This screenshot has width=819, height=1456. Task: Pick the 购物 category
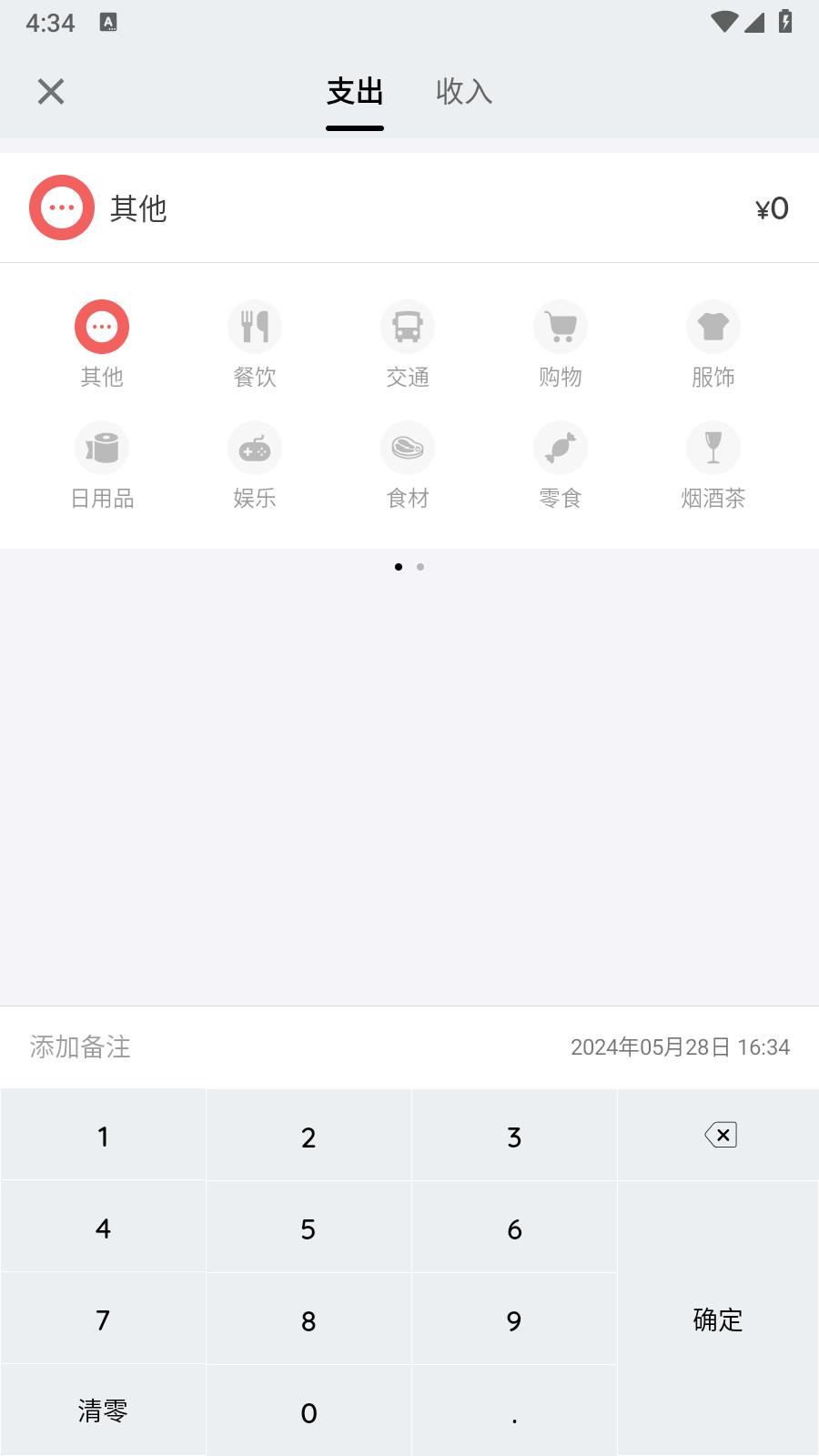click(561, 345)
